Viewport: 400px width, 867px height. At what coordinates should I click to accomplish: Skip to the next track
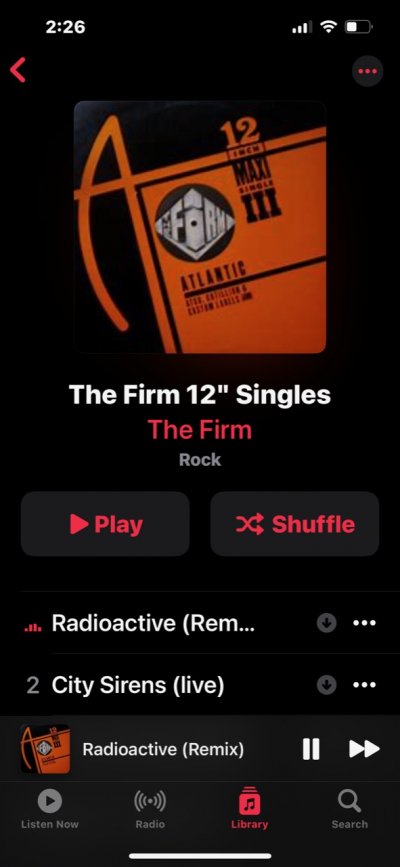(364, 749)
